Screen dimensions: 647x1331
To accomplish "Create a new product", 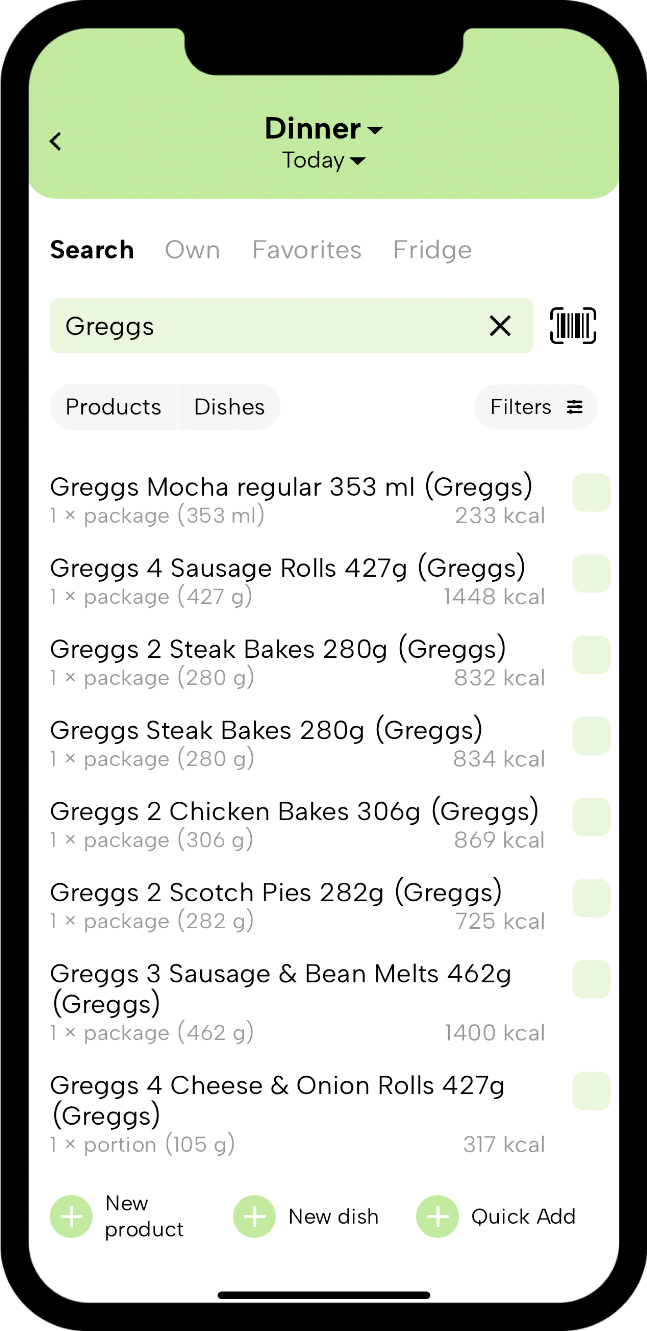I will tap(118, 1217).
